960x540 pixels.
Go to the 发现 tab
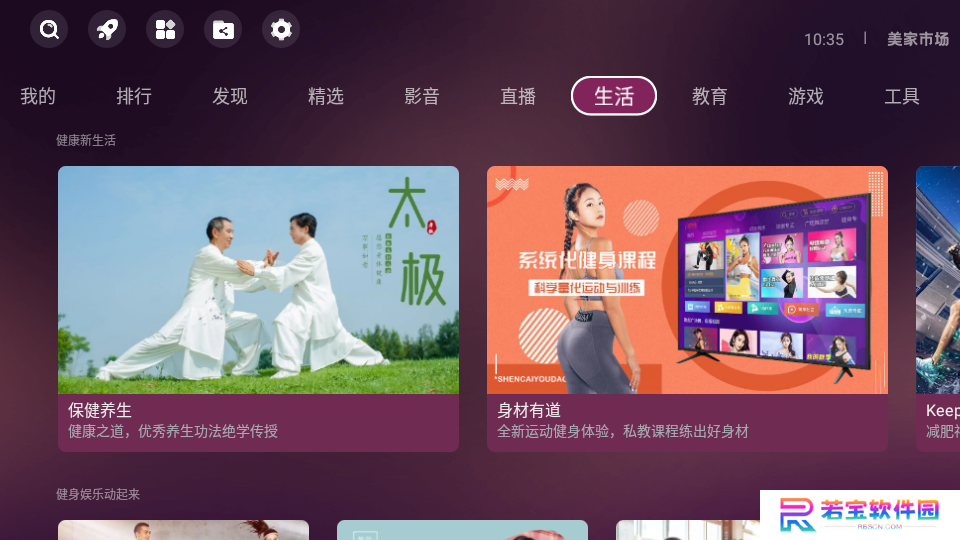click(230, 96)
